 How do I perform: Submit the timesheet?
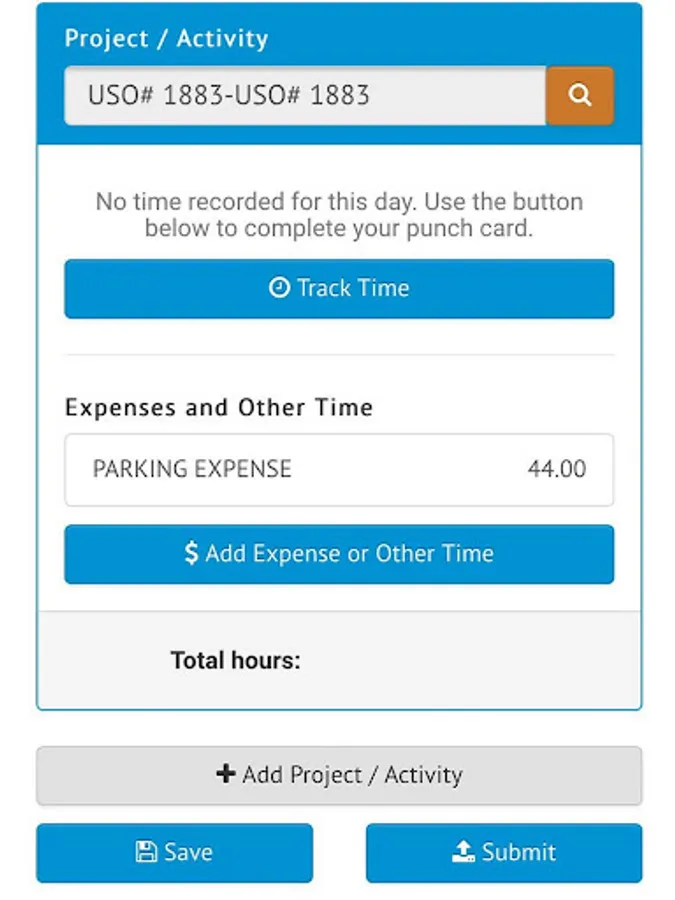(x=503, y=852)
